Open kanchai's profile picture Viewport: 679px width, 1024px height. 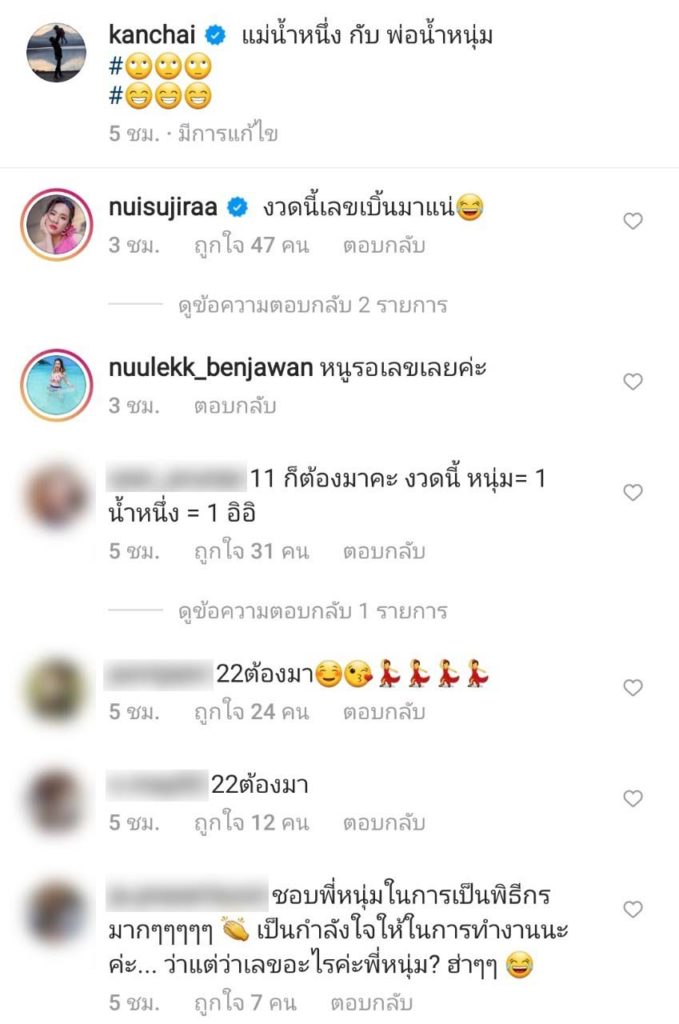pos(56,52)
